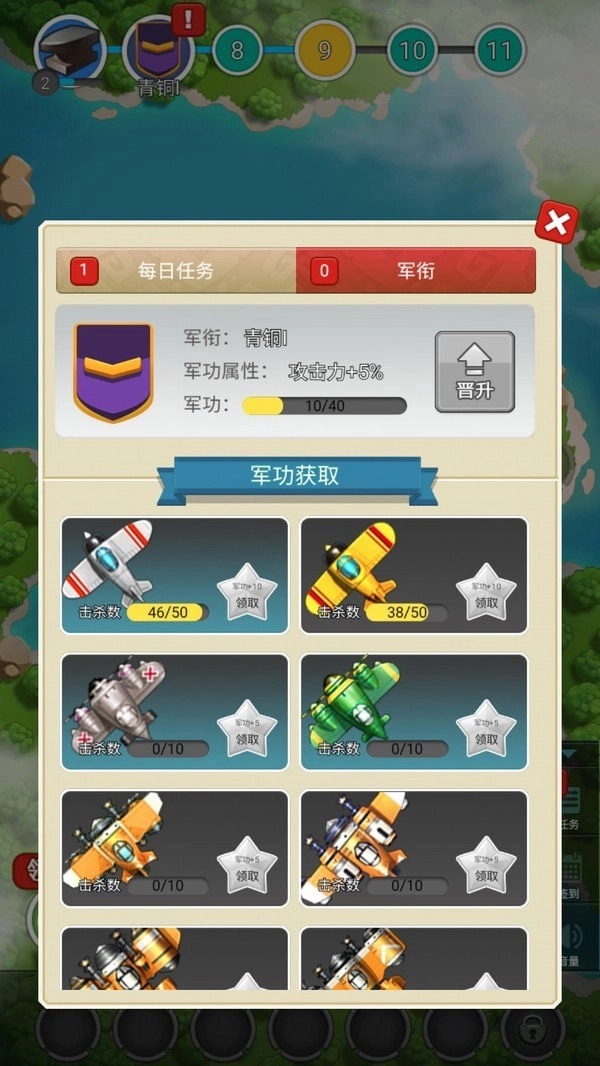Claim reward for gray red-cross plane
This screenshot has width=600, height=1066.
247,735
